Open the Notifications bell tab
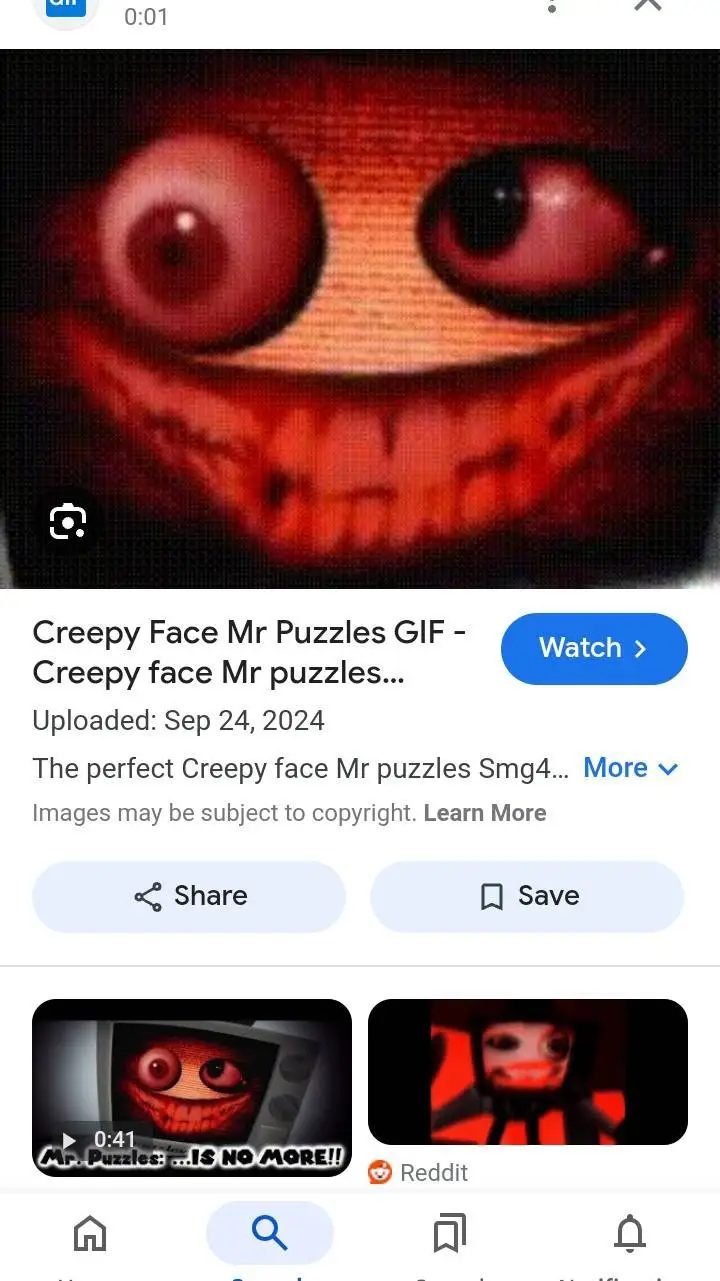The height and width of the screenshot is (1281, 720). [629, 1234]
